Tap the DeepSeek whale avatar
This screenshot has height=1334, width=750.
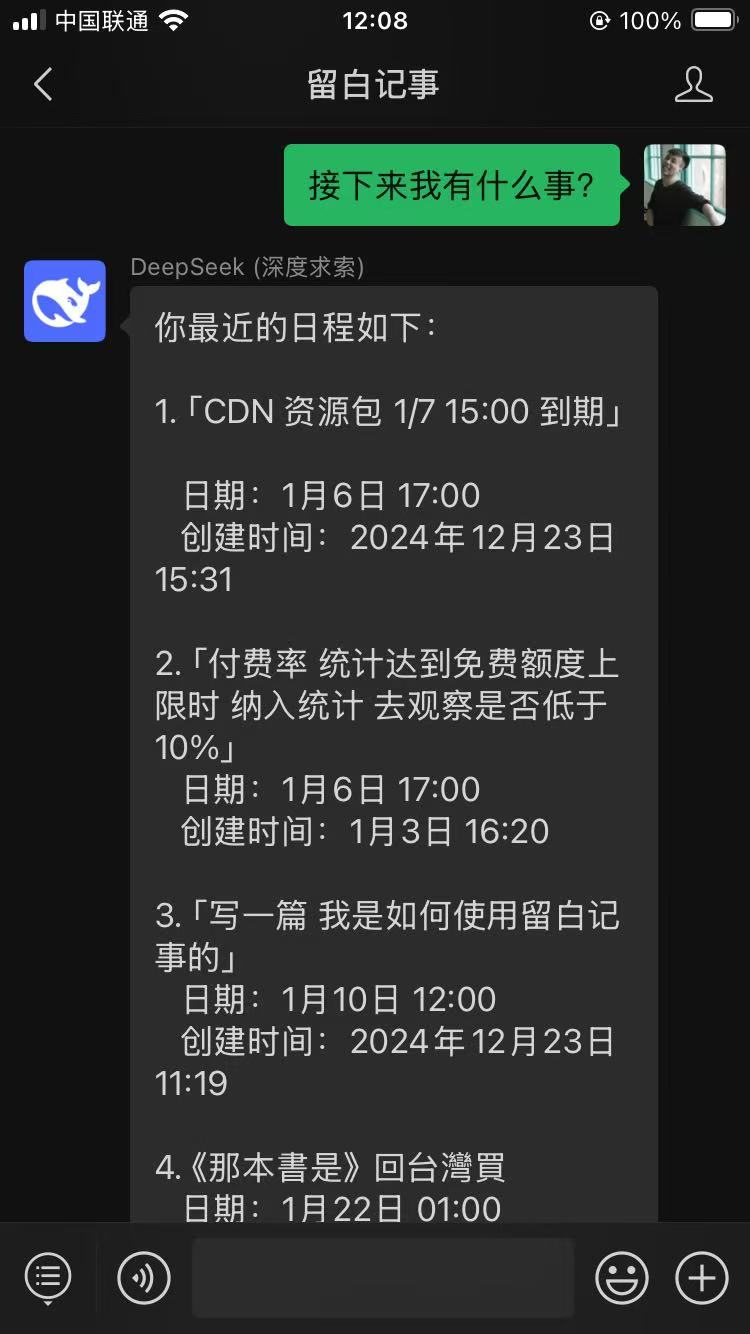tap(65, 301)
